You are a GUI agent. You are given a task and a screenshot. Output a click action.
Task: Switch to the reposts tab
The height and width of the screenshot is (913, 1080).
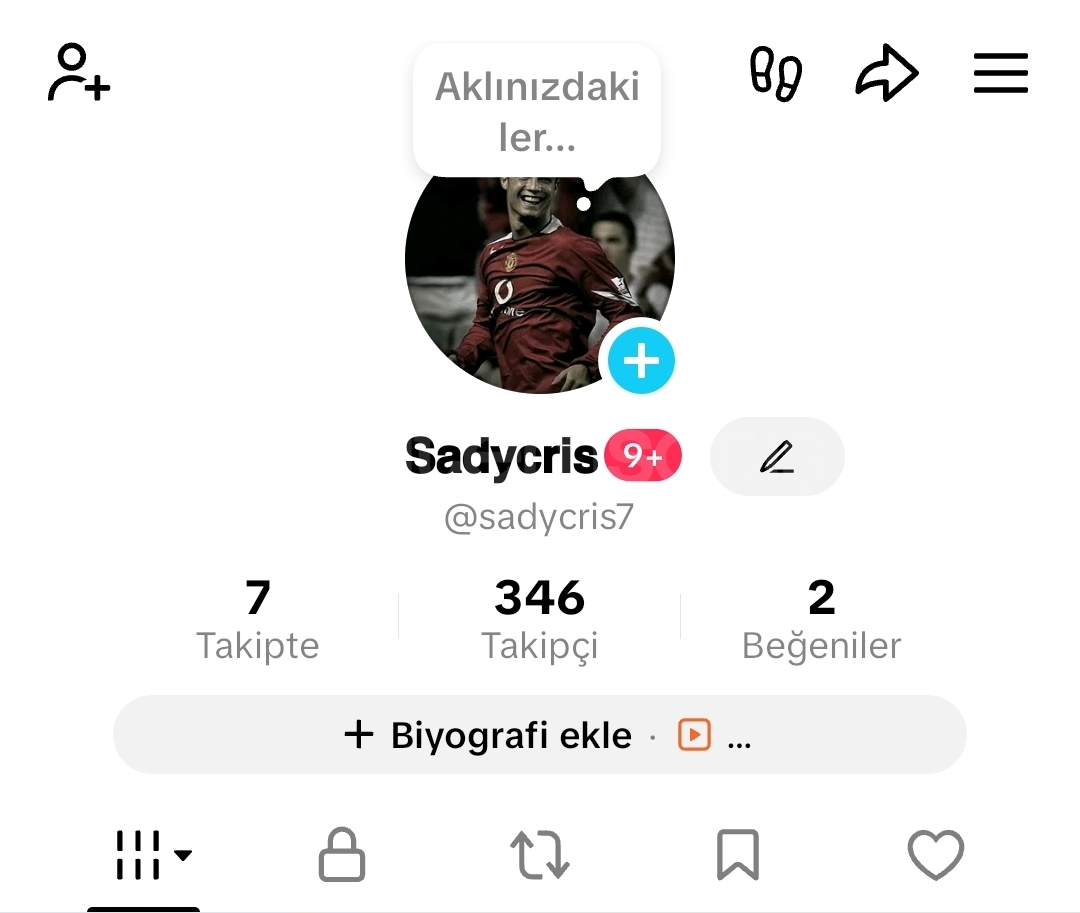click(540, 856)
